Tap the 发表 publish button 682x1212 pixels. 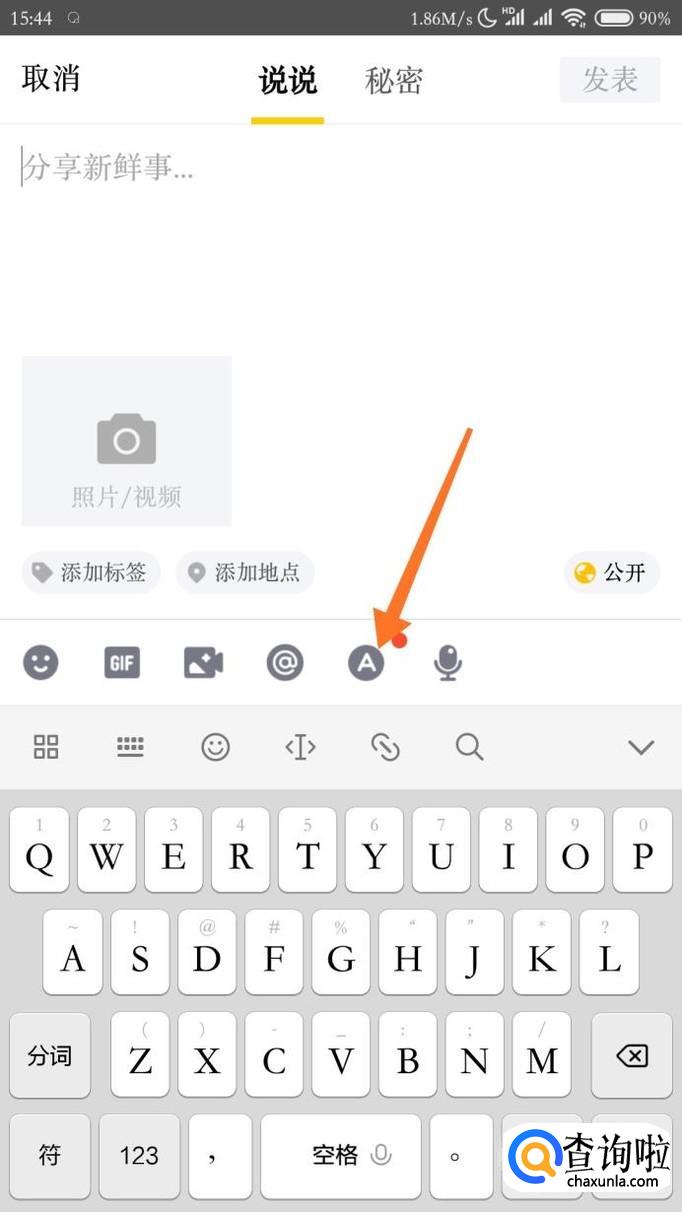point(610,80)
